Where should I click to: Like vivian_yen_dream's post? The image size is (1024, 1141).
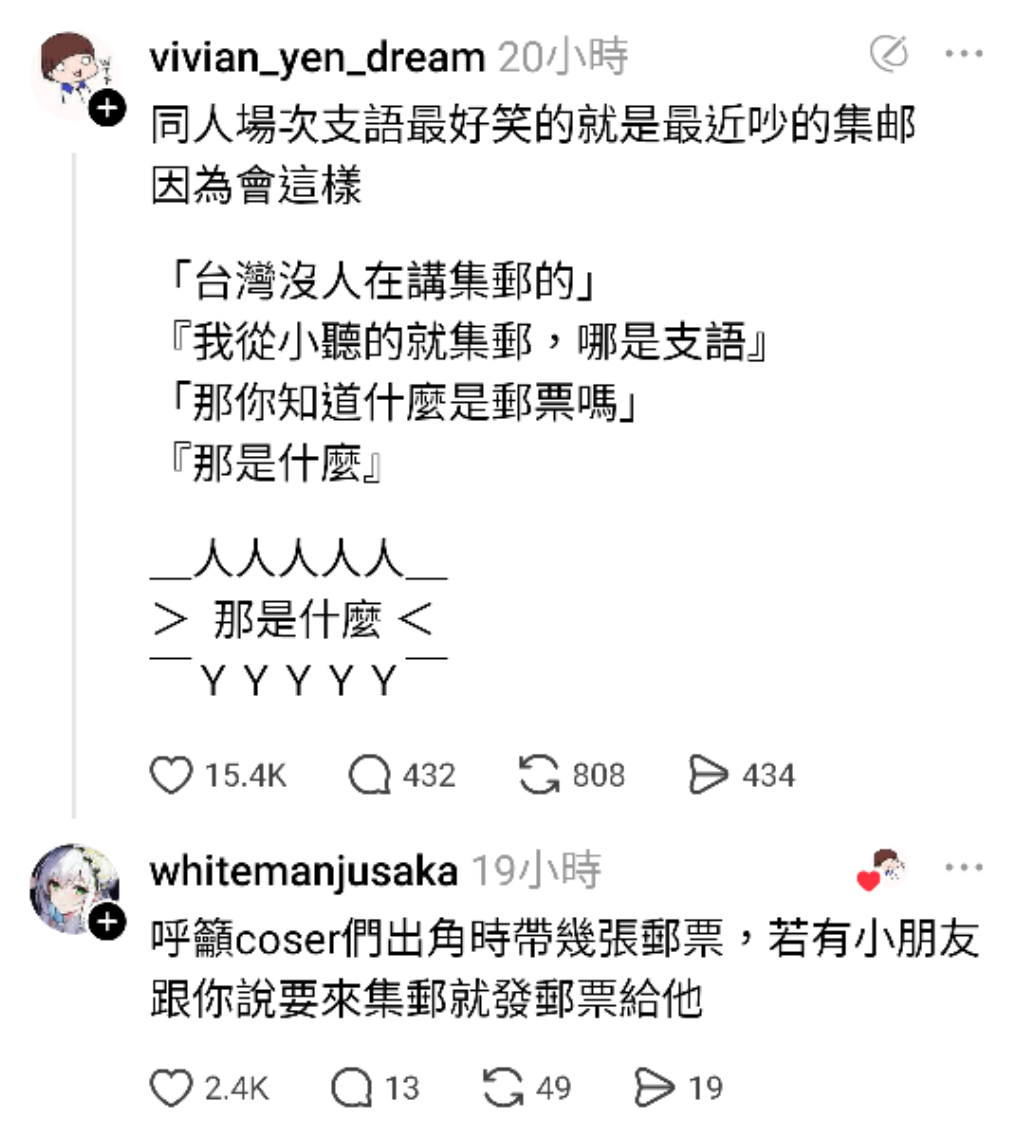171,775
